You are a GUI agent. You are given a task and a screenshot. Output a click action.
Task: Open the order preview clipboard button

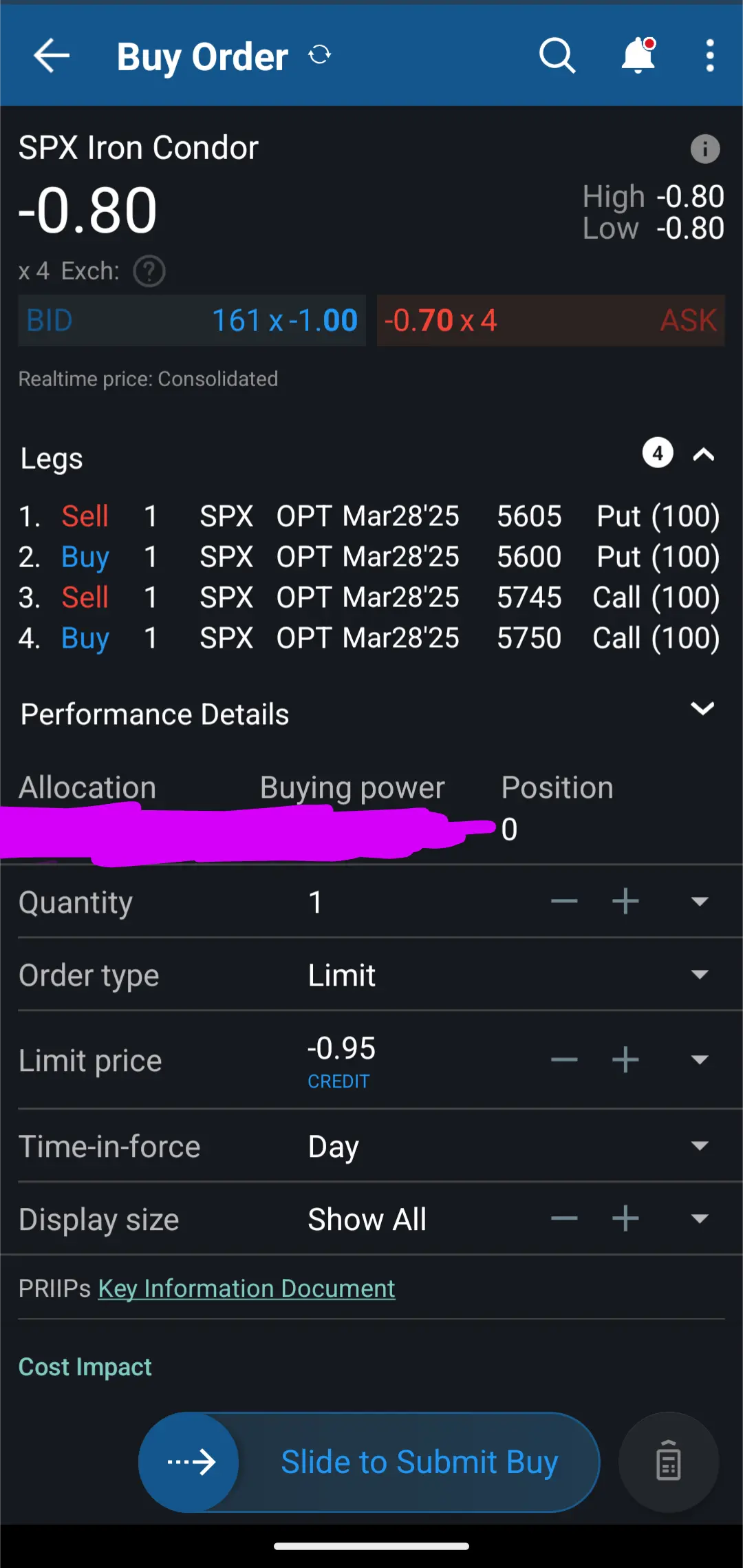669,1461
